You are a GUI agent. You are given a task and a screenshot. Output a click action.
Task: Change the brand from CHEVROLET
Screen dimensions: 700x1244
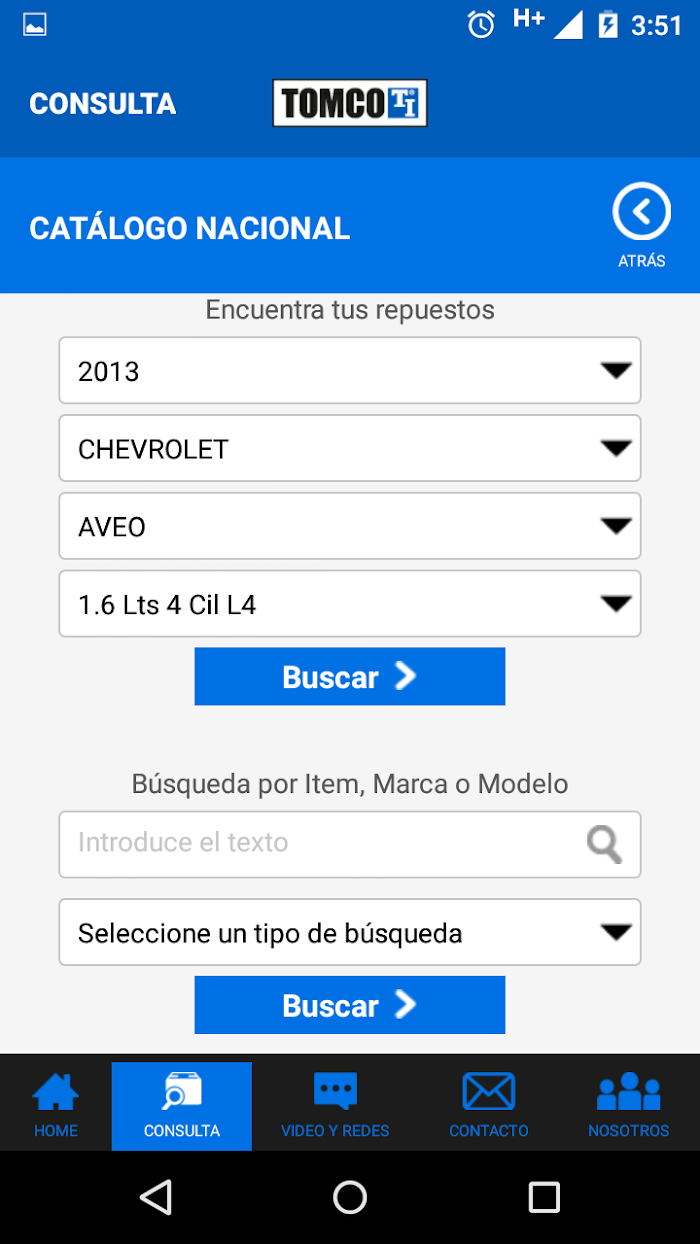pos(350,449)
